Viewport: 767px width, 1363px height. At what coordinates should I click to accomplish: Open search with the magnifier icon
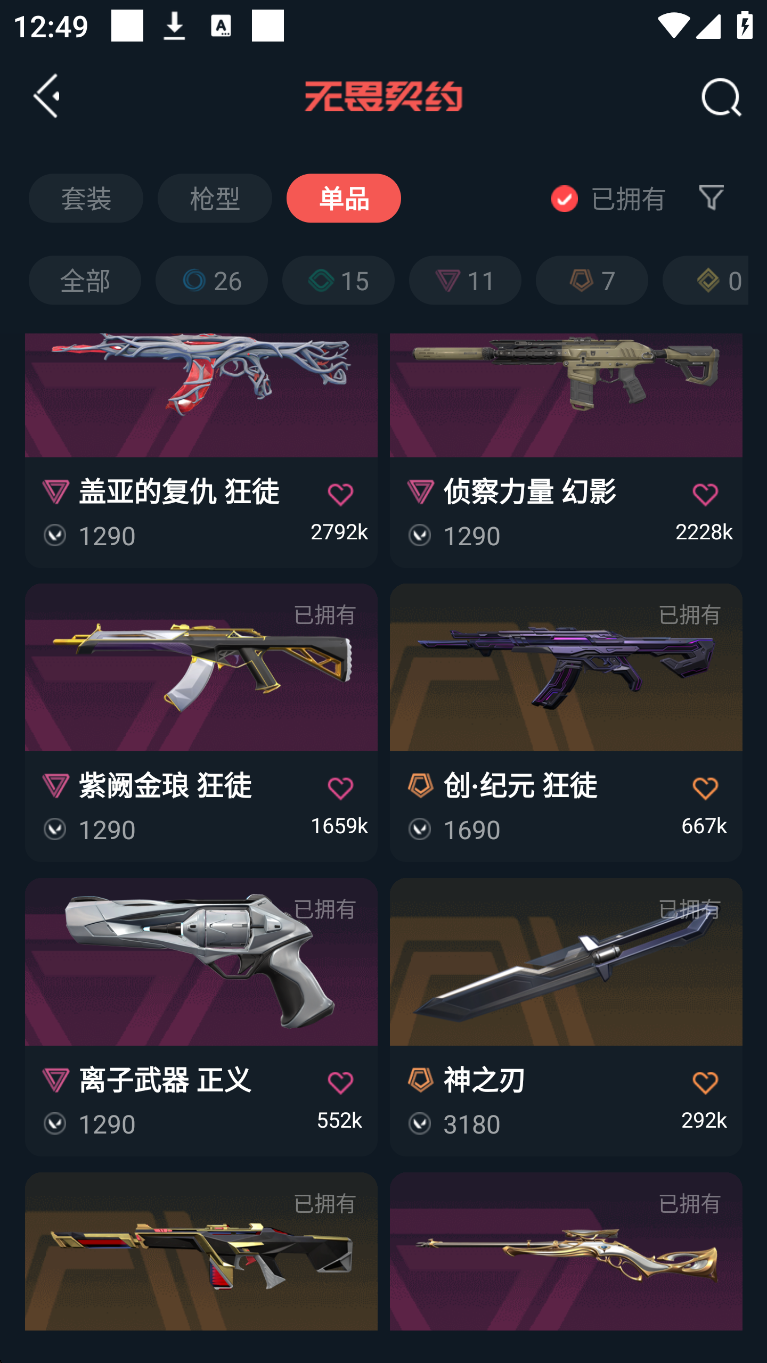click(720, 97)
